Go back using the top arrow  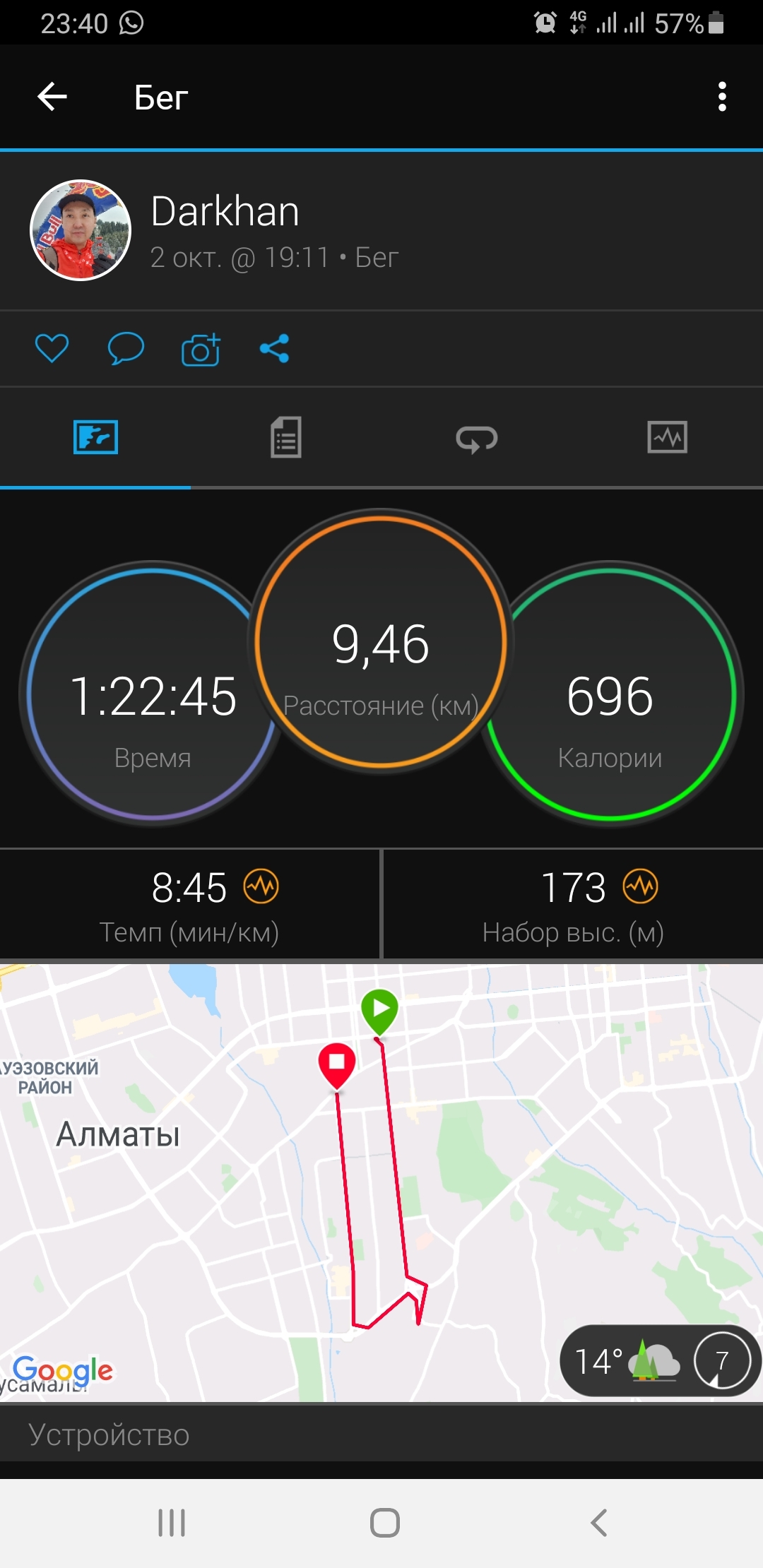(52, 97)
